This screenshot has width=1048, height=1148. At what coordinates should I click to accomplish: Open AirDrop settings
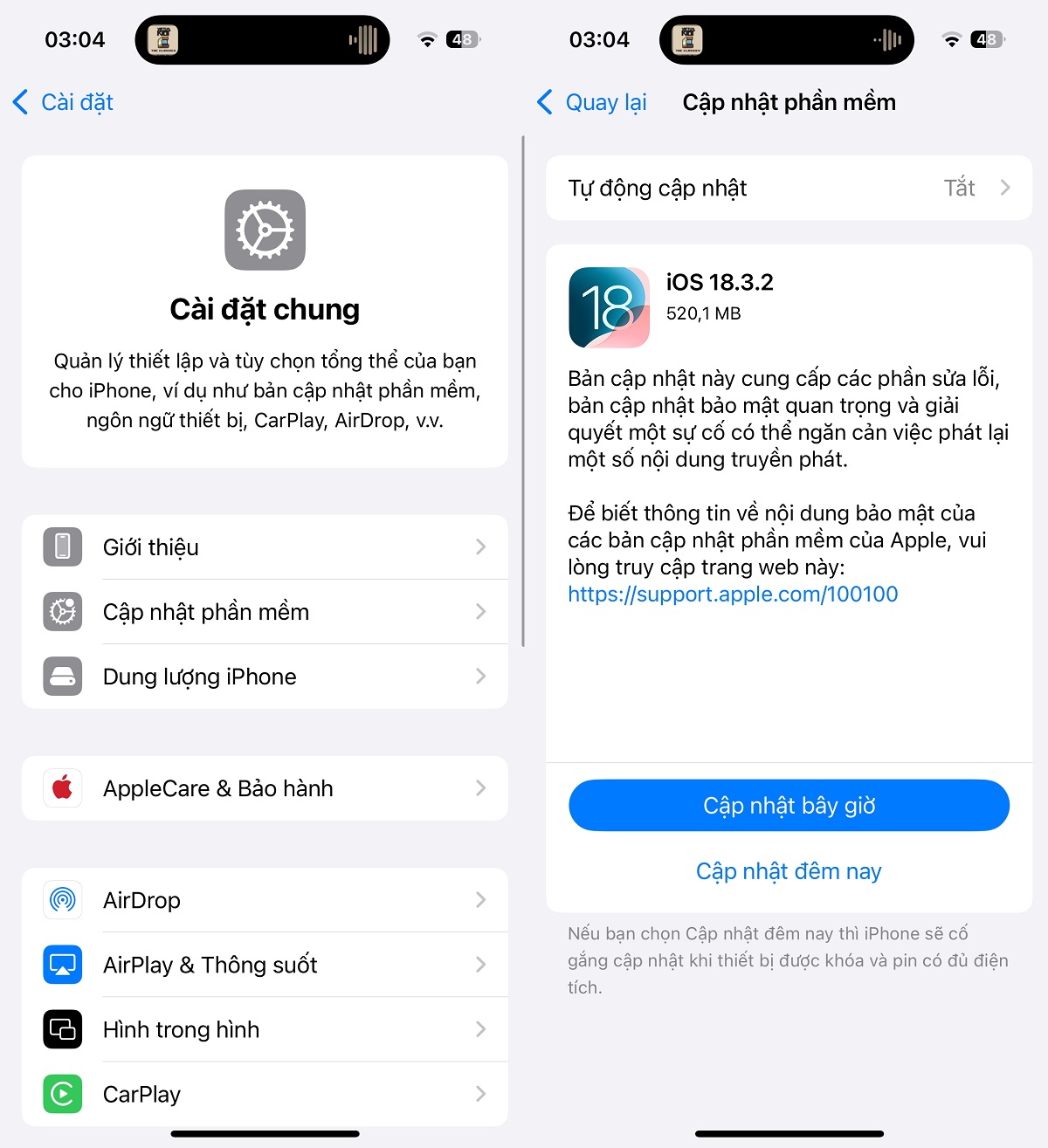265,900
